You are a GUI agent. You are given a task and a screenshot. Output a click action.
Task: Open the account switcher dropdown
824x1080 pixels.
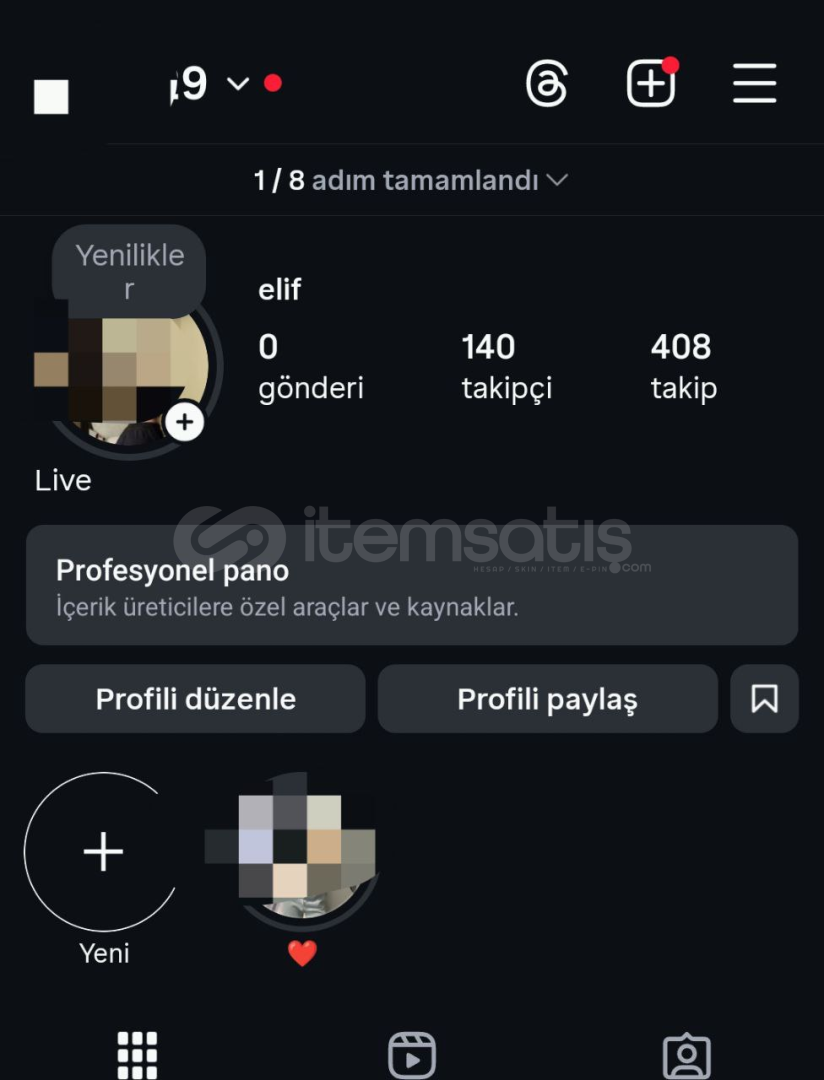tap(238, 84)
